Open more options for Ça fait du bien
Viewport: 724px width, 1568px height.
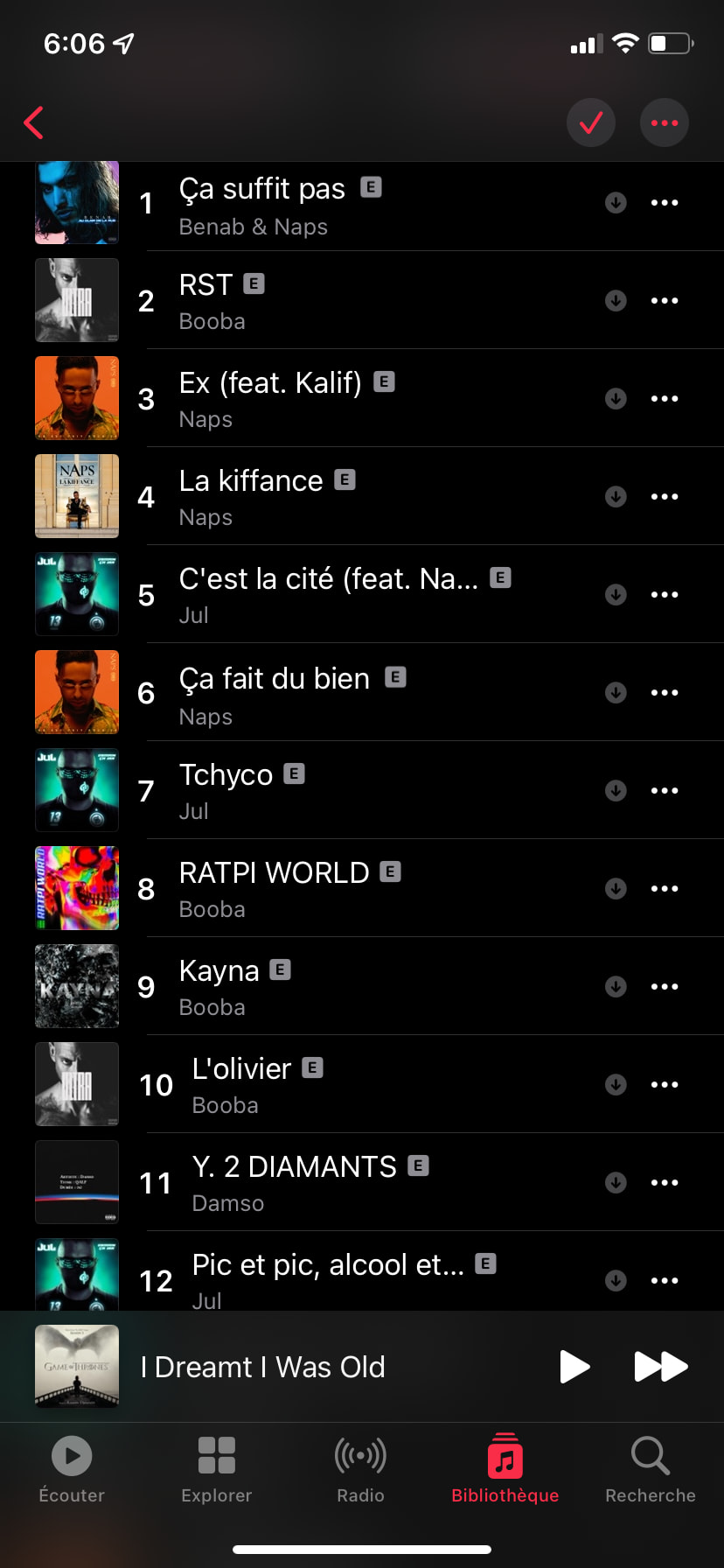pos(665,693)
